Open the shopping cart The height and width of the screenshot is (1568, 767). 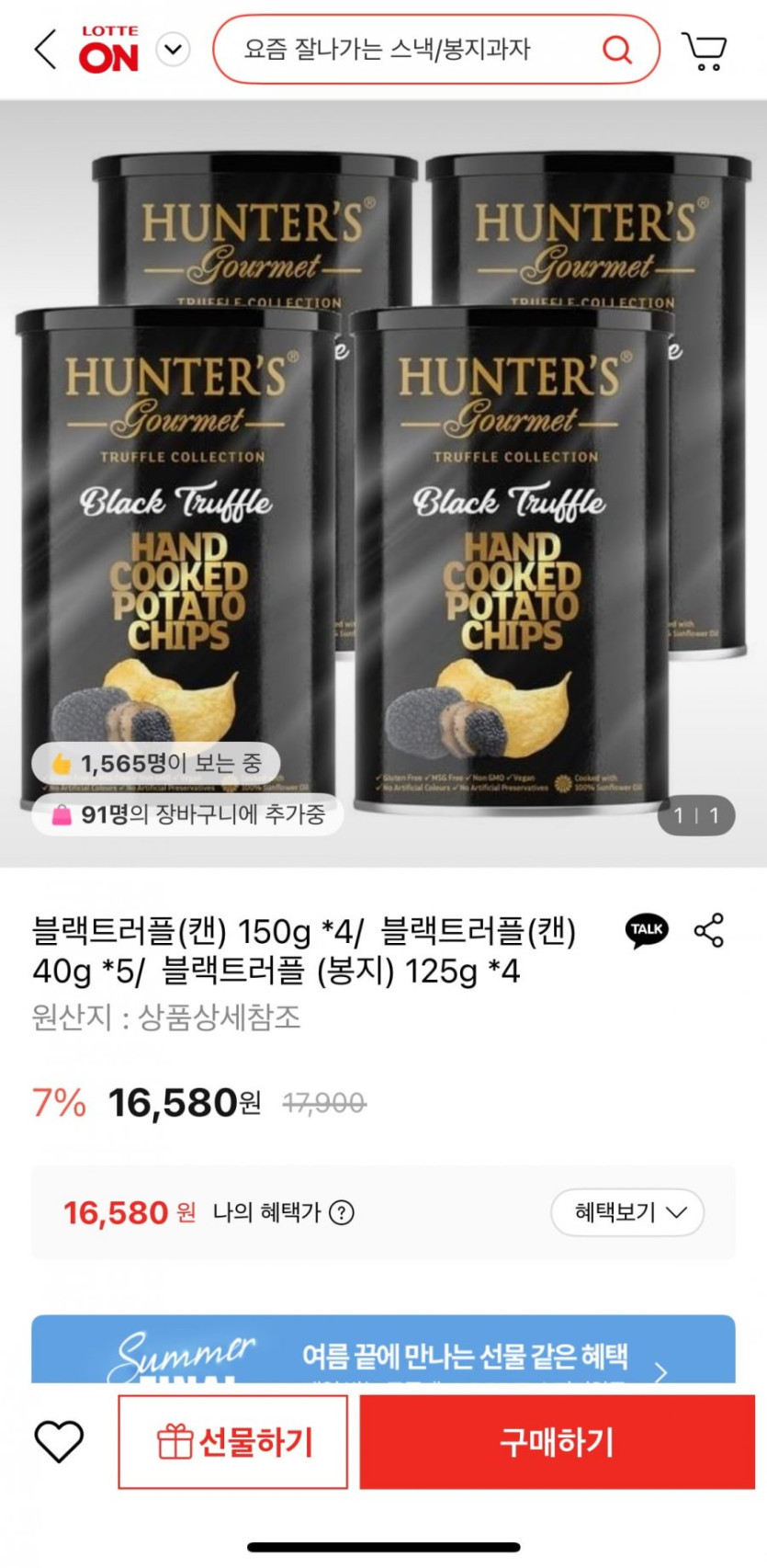coord(704,51)
